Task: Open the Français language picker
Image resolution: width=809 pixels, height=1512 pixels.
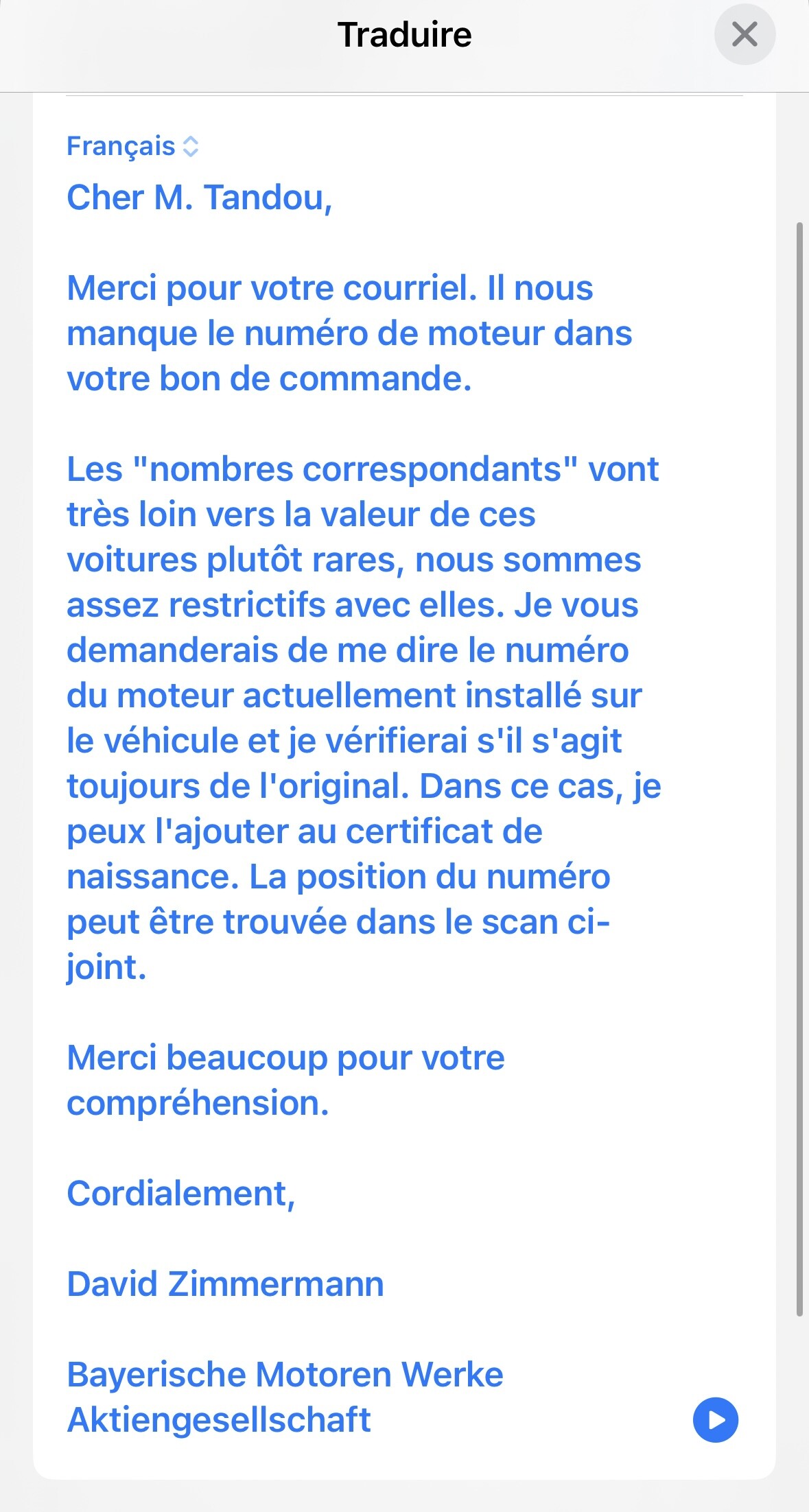Action: point(133,146)
